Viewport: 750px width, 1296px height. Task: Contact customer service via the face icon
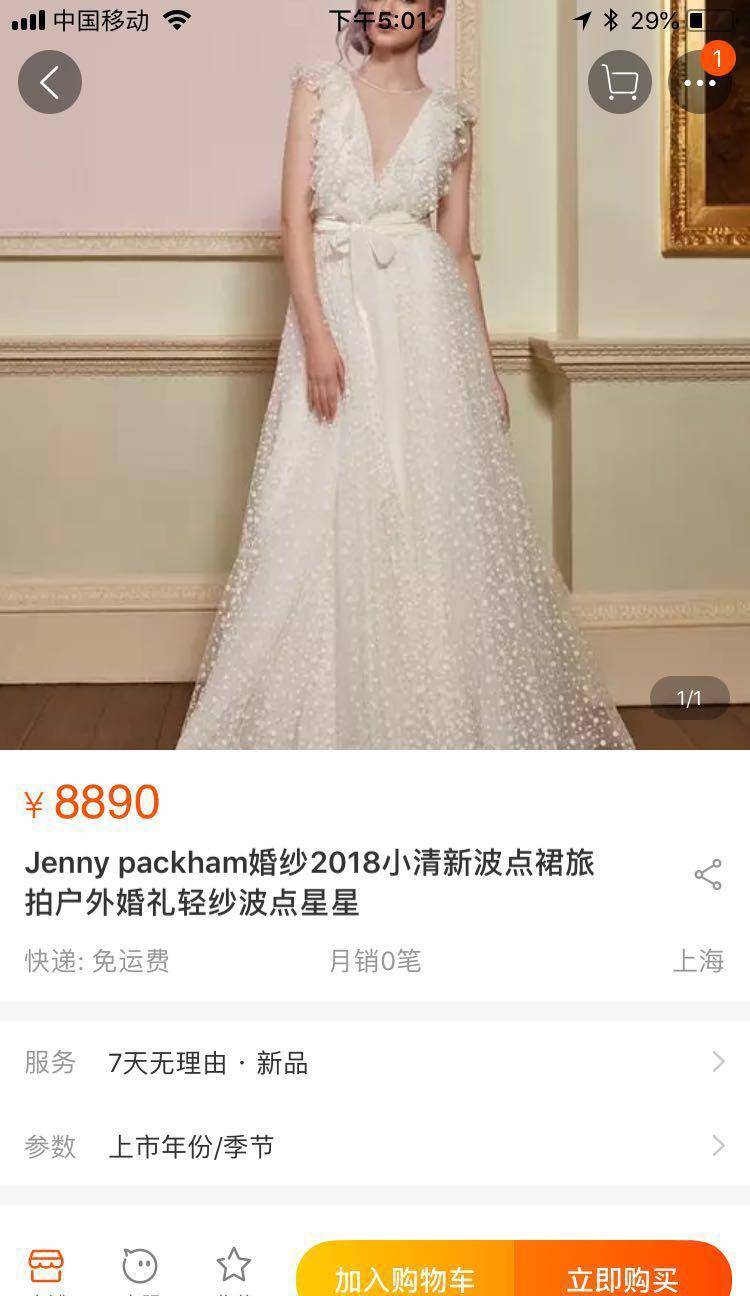[140, 1270]
